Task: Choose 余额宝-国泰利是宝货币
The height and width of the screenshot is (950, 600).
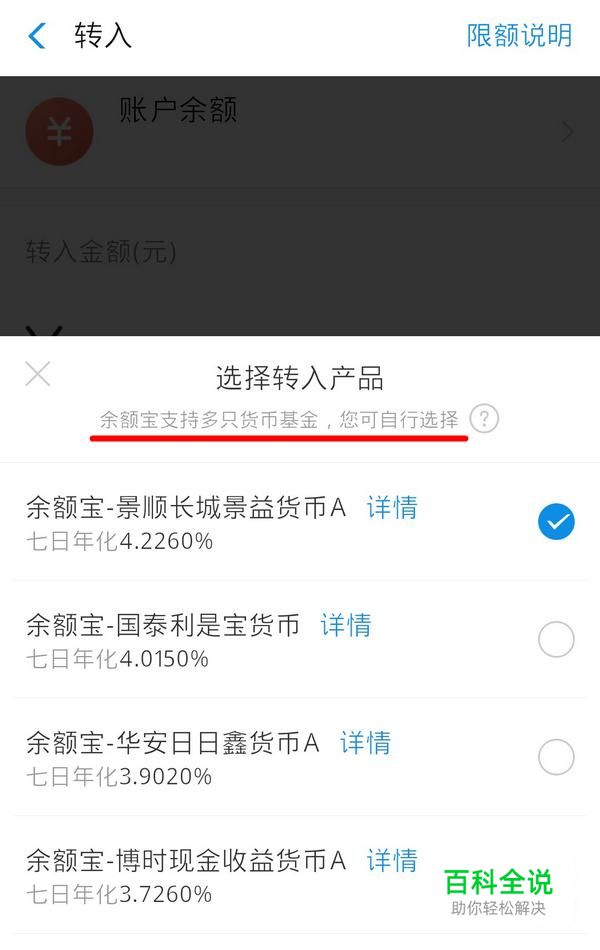Action: tap(556, 639)
